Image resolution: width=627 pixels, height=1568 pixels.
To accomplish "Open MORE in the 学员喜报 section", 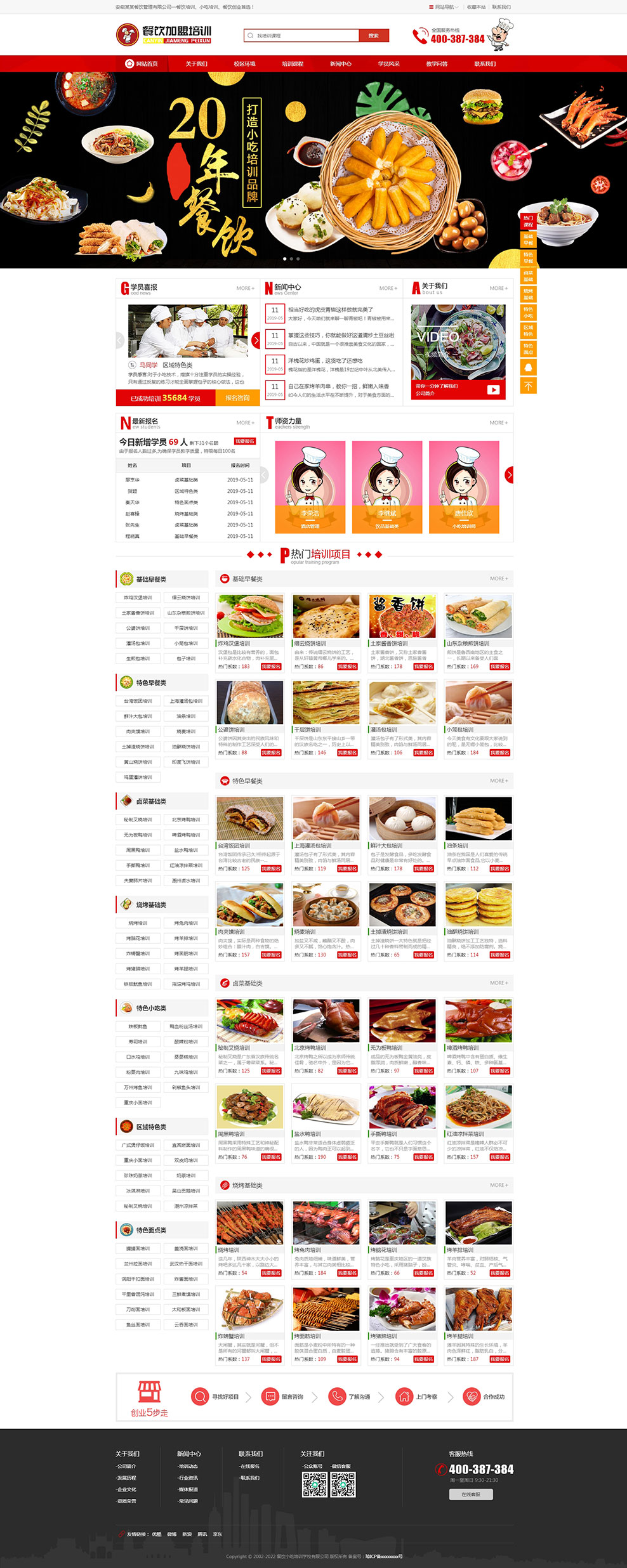I will pos(245,288).
